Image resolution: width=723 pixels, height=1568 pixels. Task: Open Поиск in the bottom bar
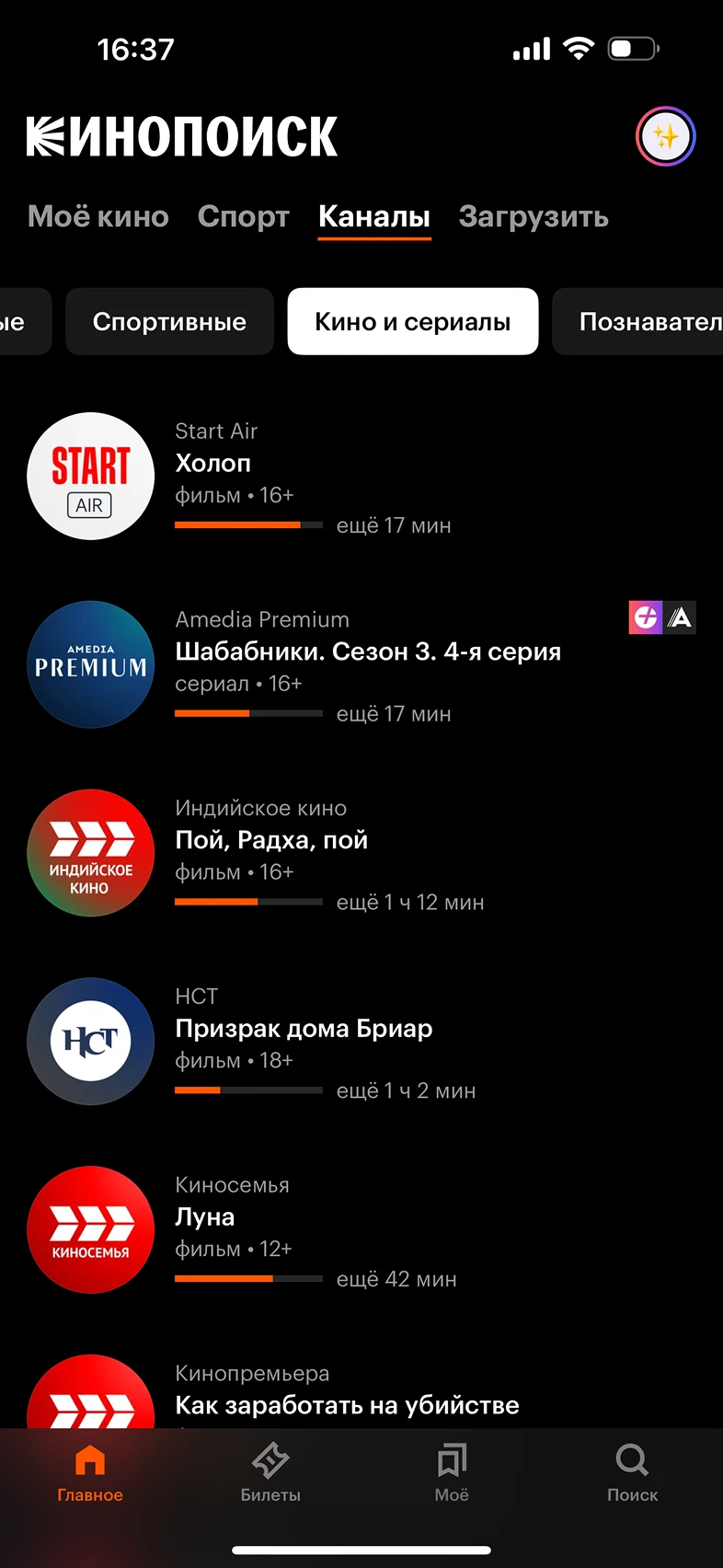point(632,1474)
